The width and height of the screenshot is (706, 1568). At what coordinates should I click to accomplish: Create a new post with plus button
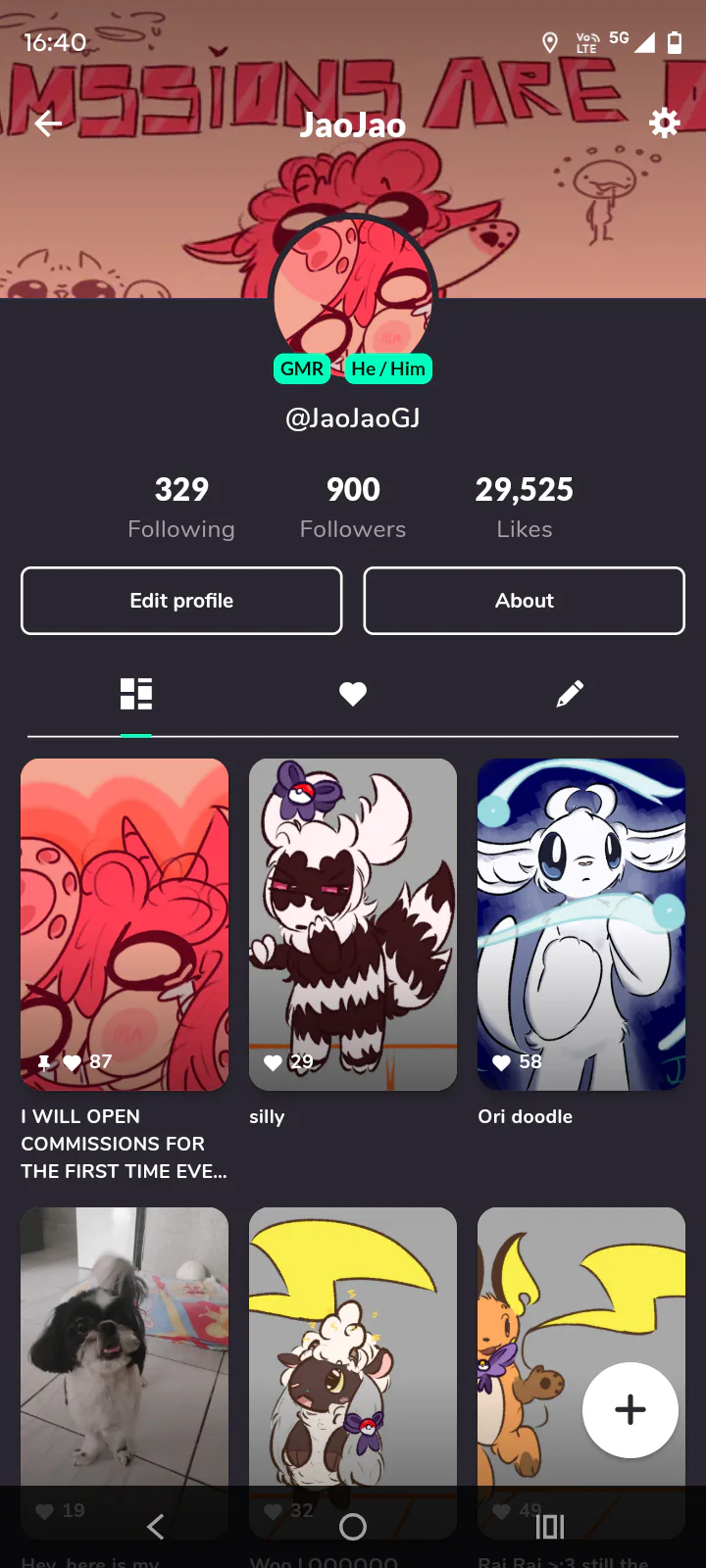point(630,1409)
